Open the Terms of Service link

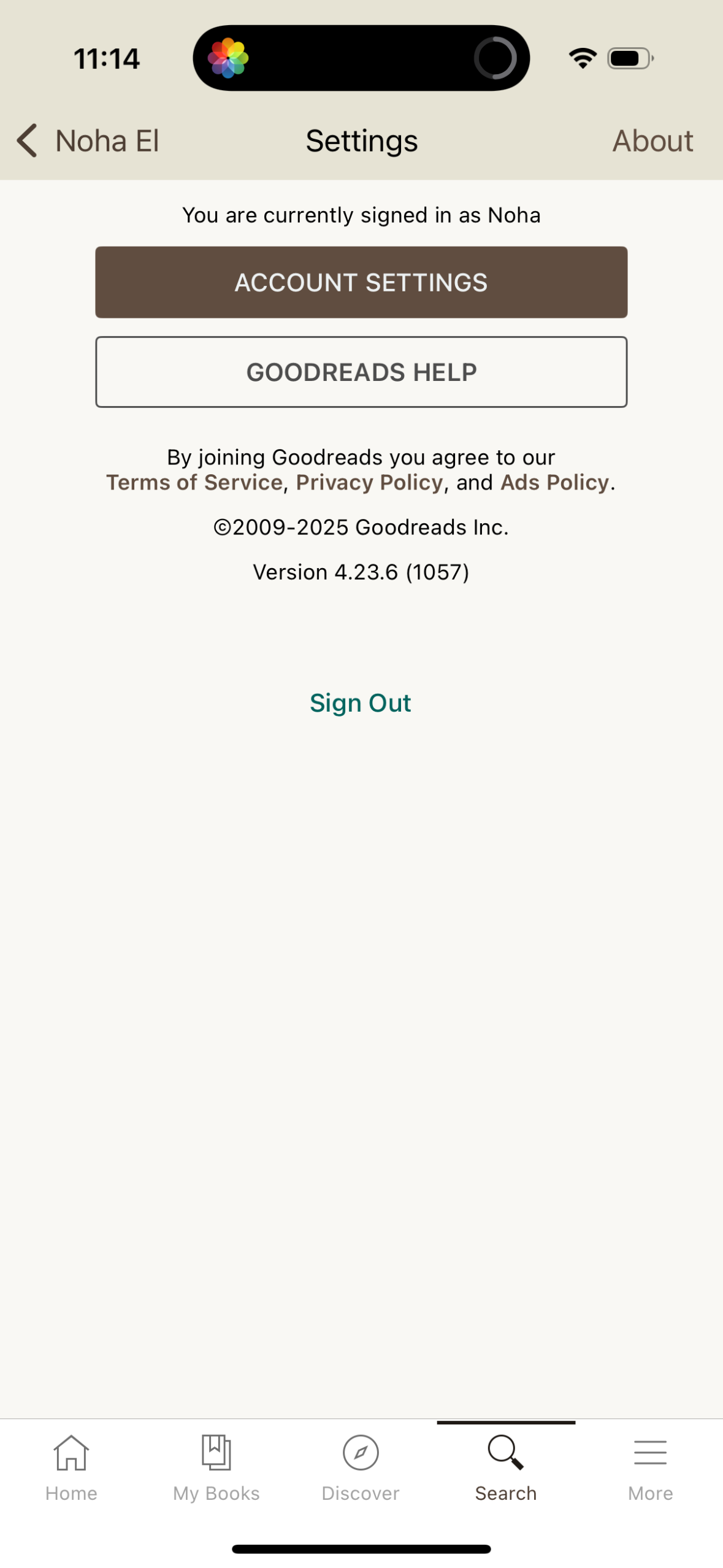[193, 482]
